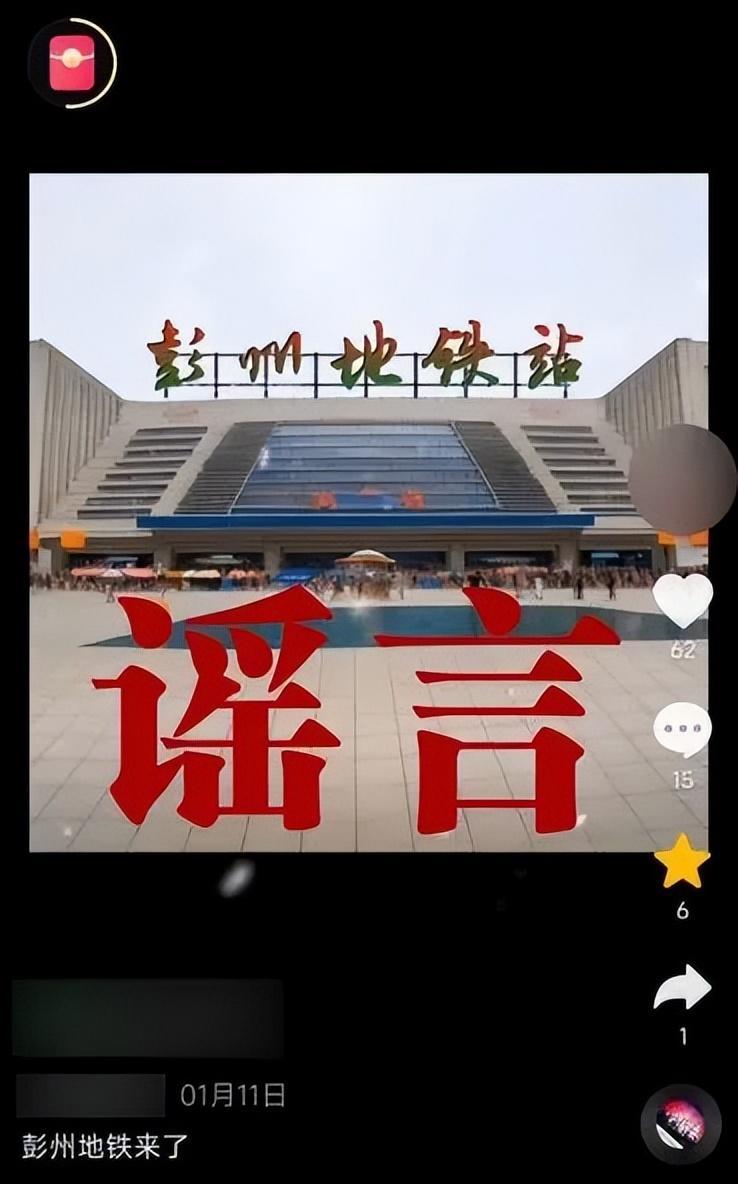
Task: Add the video to favorites with the star
Action: pos(682,862)
